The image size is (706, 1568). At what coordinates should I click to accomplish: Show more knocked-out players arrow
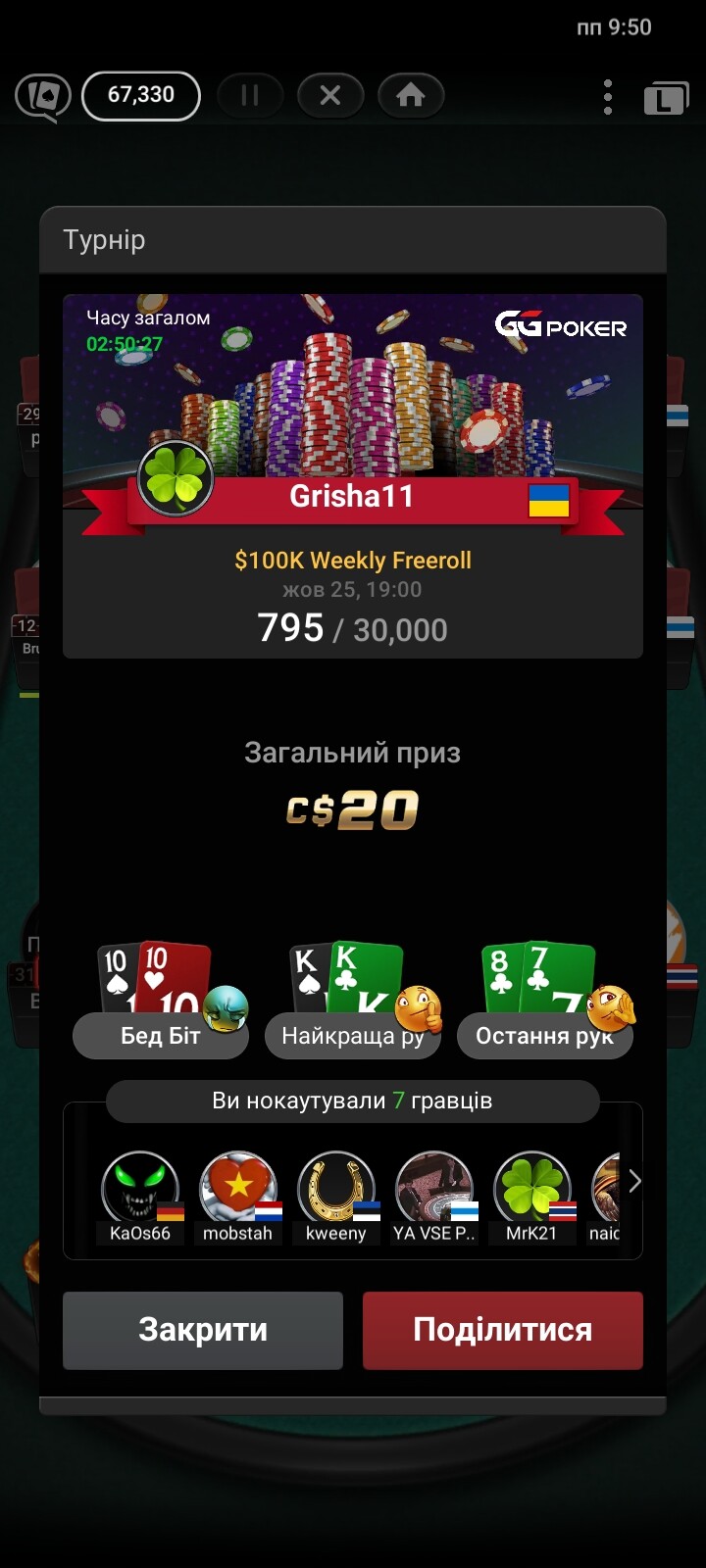(x=634, y=1182)
